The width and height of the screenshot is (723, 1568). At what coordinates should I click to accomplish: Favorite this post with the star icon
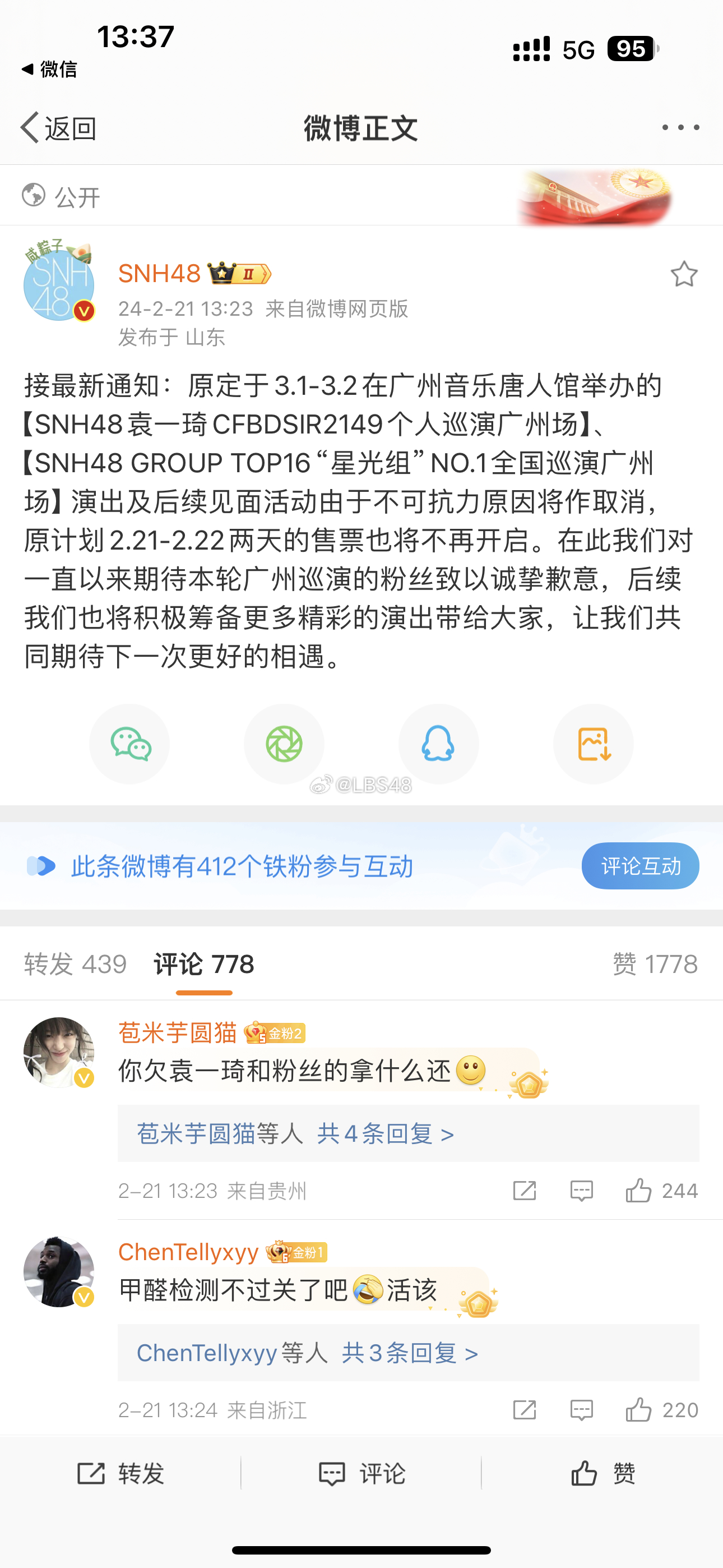[x=684, y=274]
